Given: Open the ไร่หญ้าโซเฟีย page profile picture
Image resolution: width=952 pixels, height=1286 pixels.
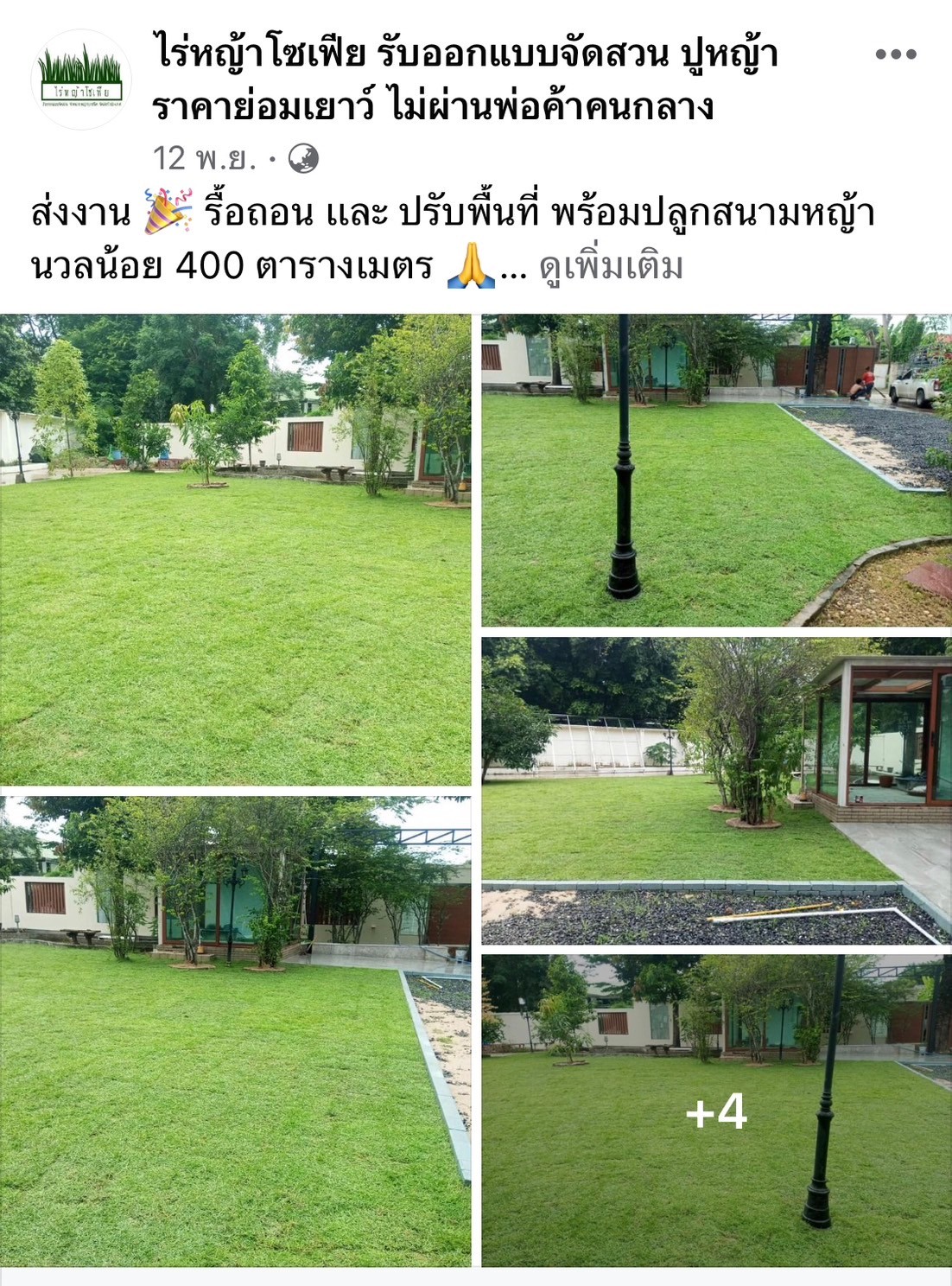Looking at the screenshot, I should 81,80.
